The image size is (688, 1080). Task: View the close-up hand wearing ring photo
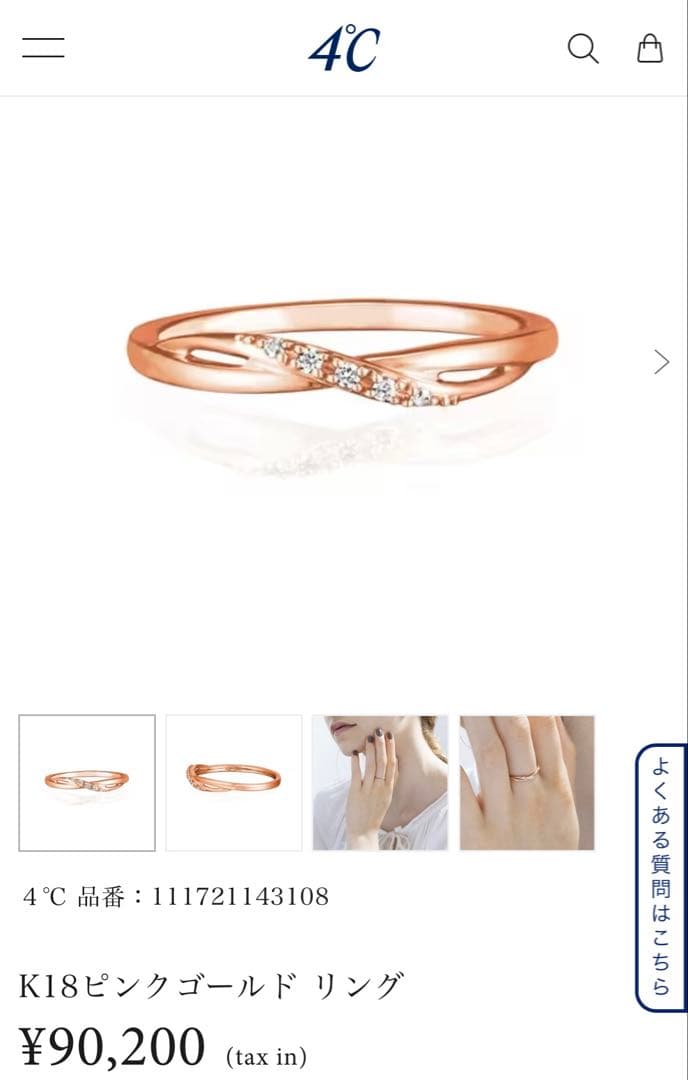click(527, 782)
